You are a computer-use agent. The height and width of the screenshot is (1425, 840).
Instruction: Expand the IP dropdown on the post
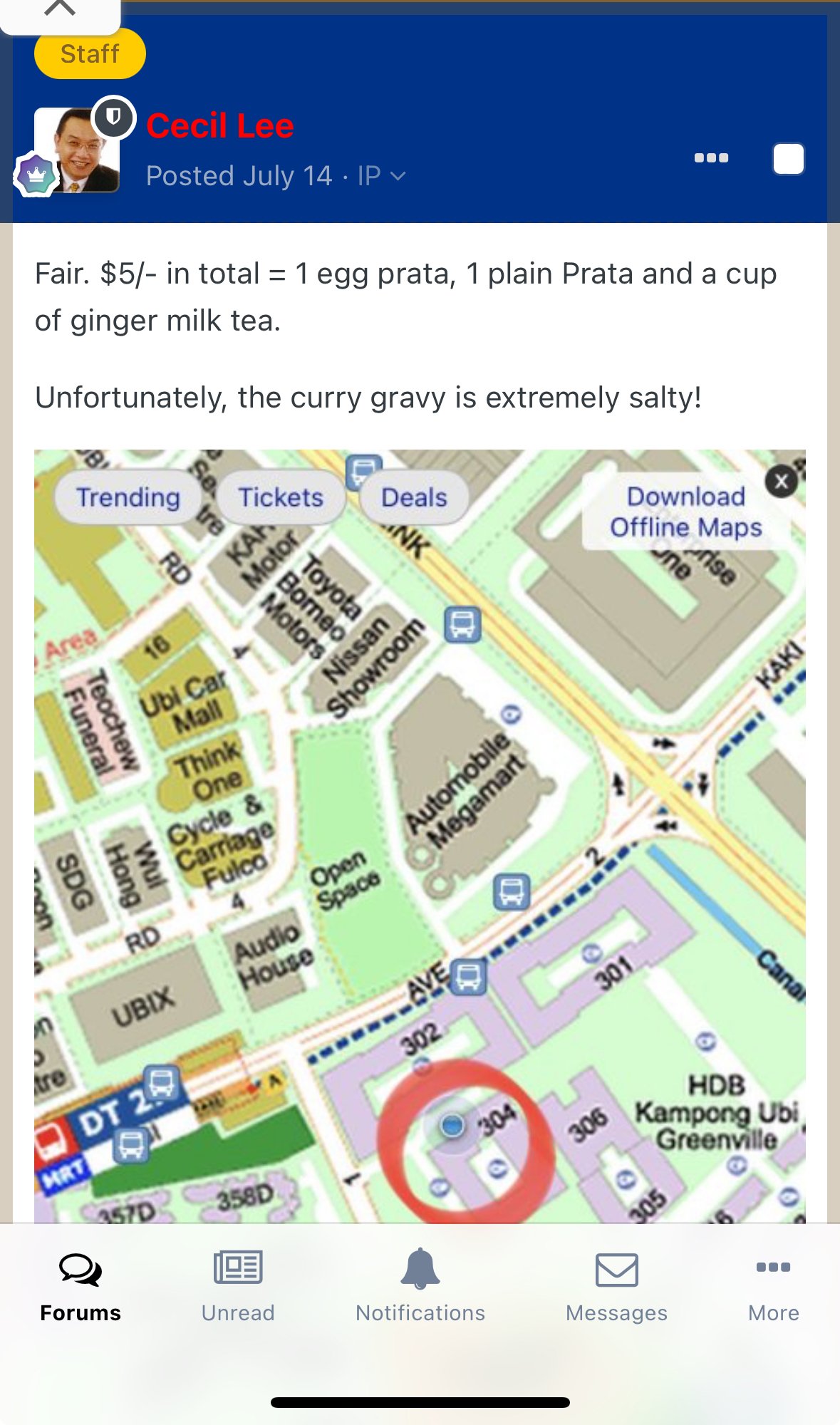click(x=381, y=176)
